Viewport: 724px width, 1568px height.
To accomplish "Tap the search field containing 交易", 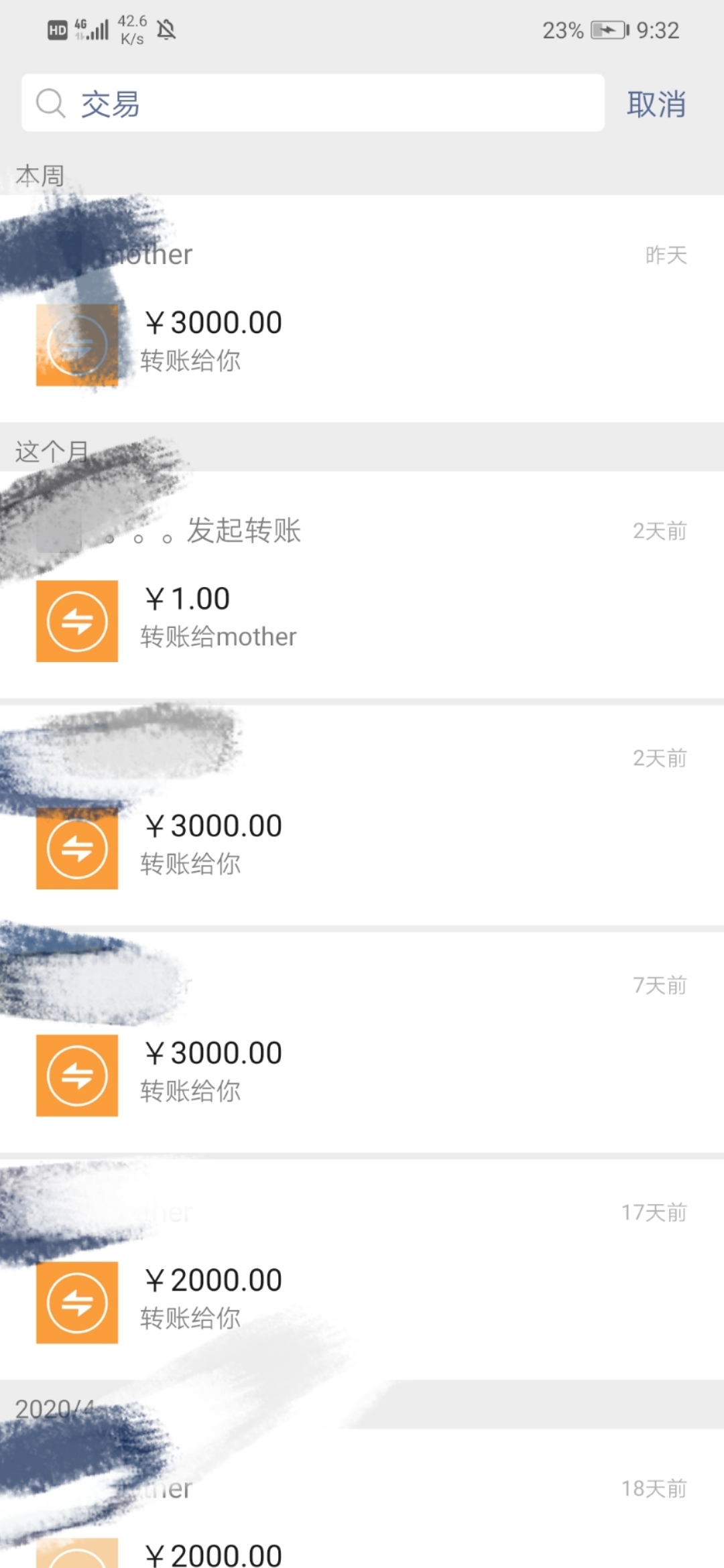I will pyautogui.click(x=313, y=103).
